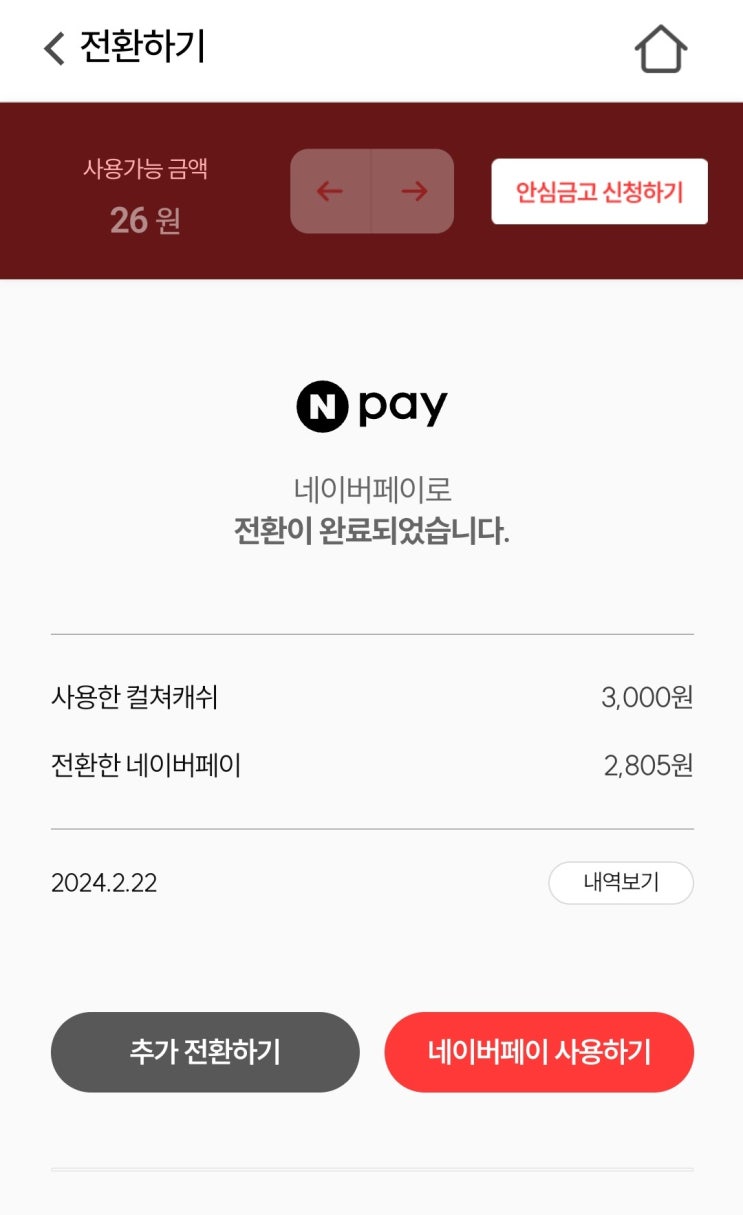This screenshot has height=1215, width=743.
Task: Go back from the 전환하기 page
Action: (x=54, y=48)
